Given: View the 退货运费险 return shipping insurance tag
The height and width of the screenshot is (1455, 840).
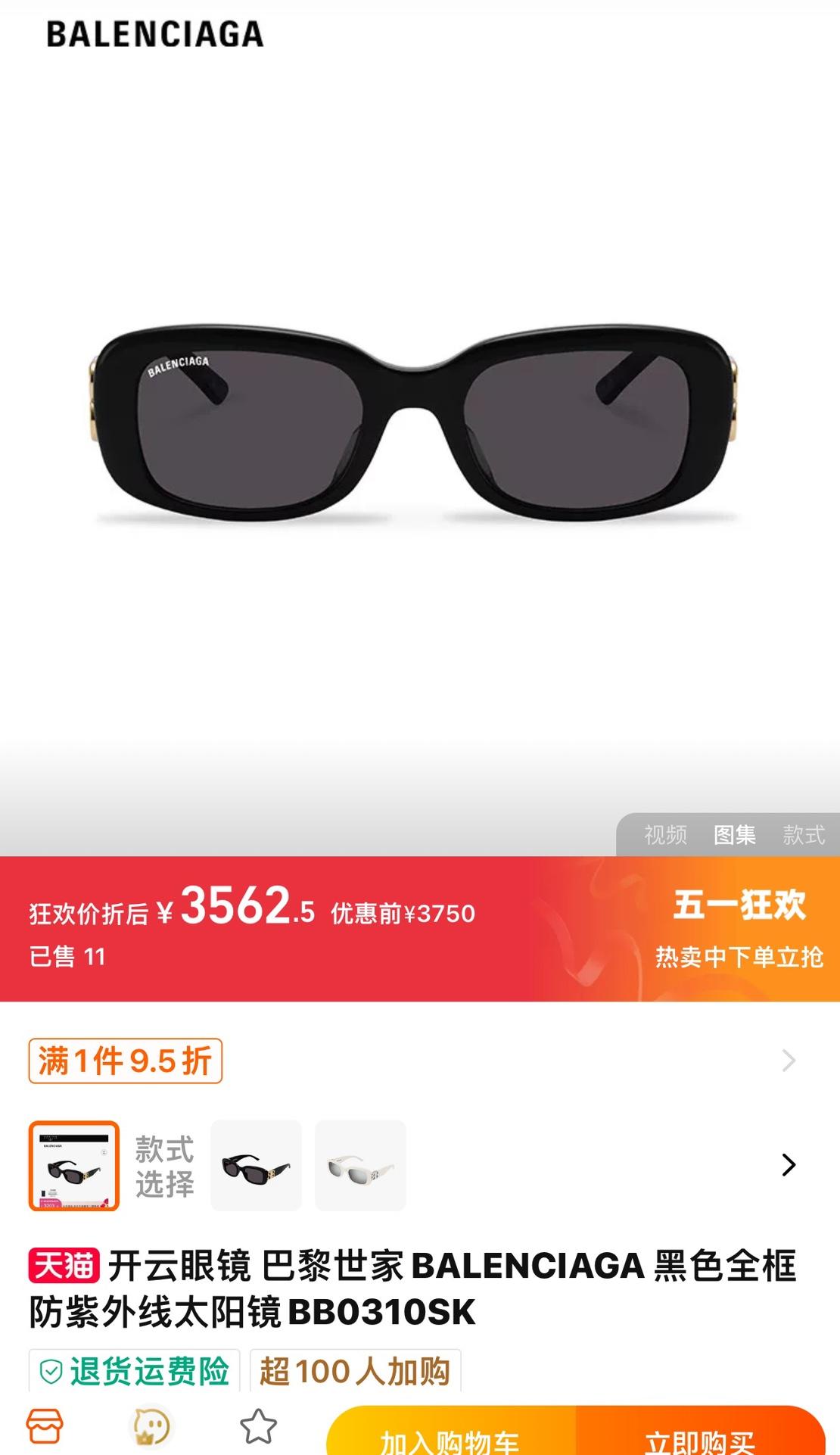Looking at the screenshot, I should [x=135, y=1371].
